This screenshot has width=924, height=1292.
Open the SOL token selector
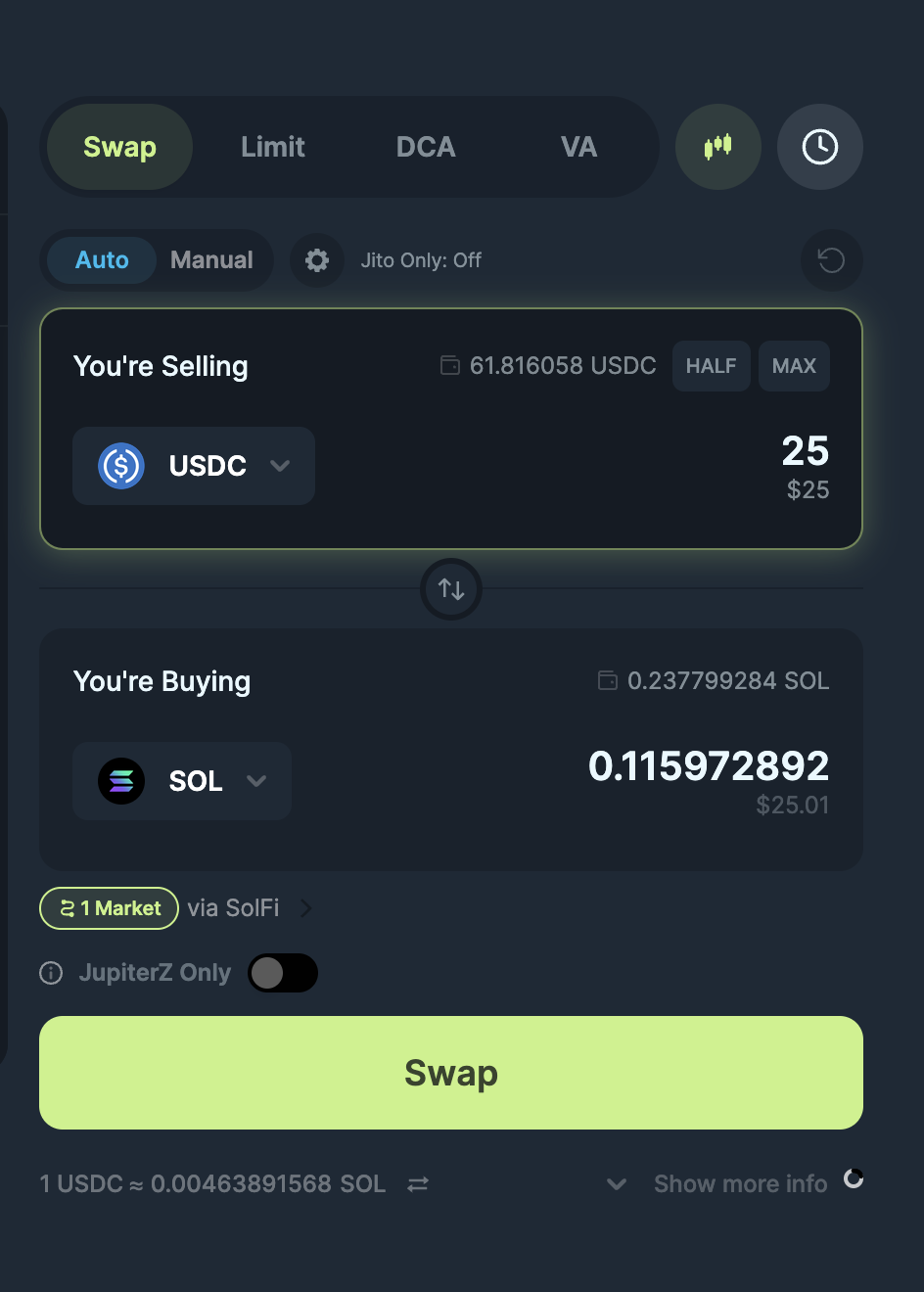182,781
